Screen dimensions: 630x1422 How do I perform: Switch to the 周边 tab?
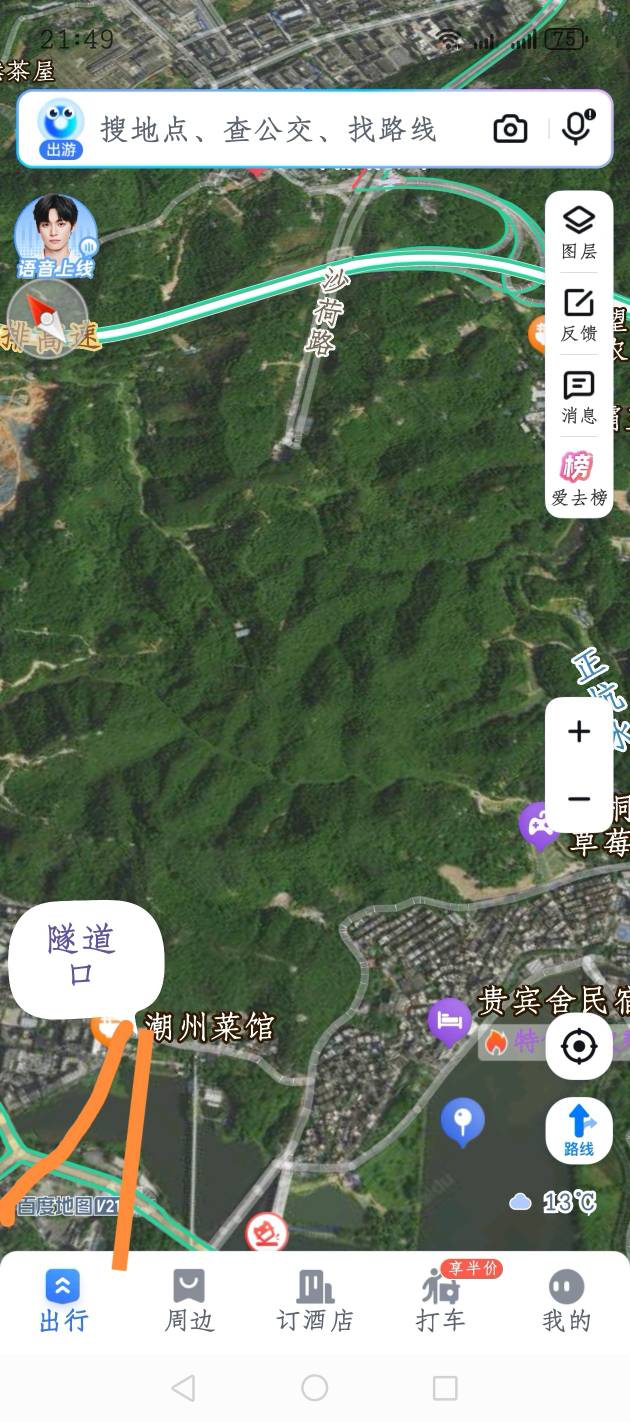[x=189, y=1300]
